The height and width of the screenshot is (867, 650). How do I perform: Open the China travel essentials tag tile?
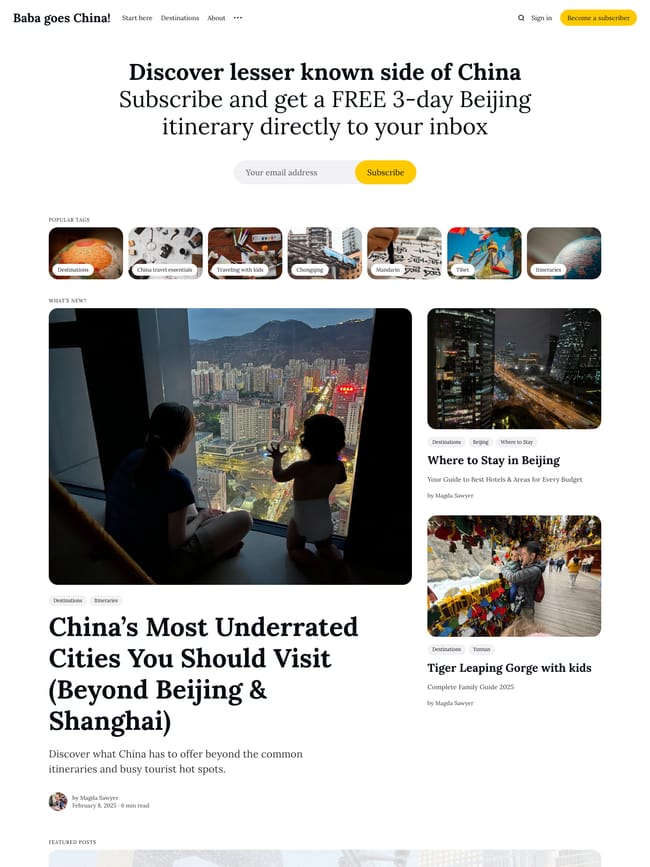click(x=165, y=253)
